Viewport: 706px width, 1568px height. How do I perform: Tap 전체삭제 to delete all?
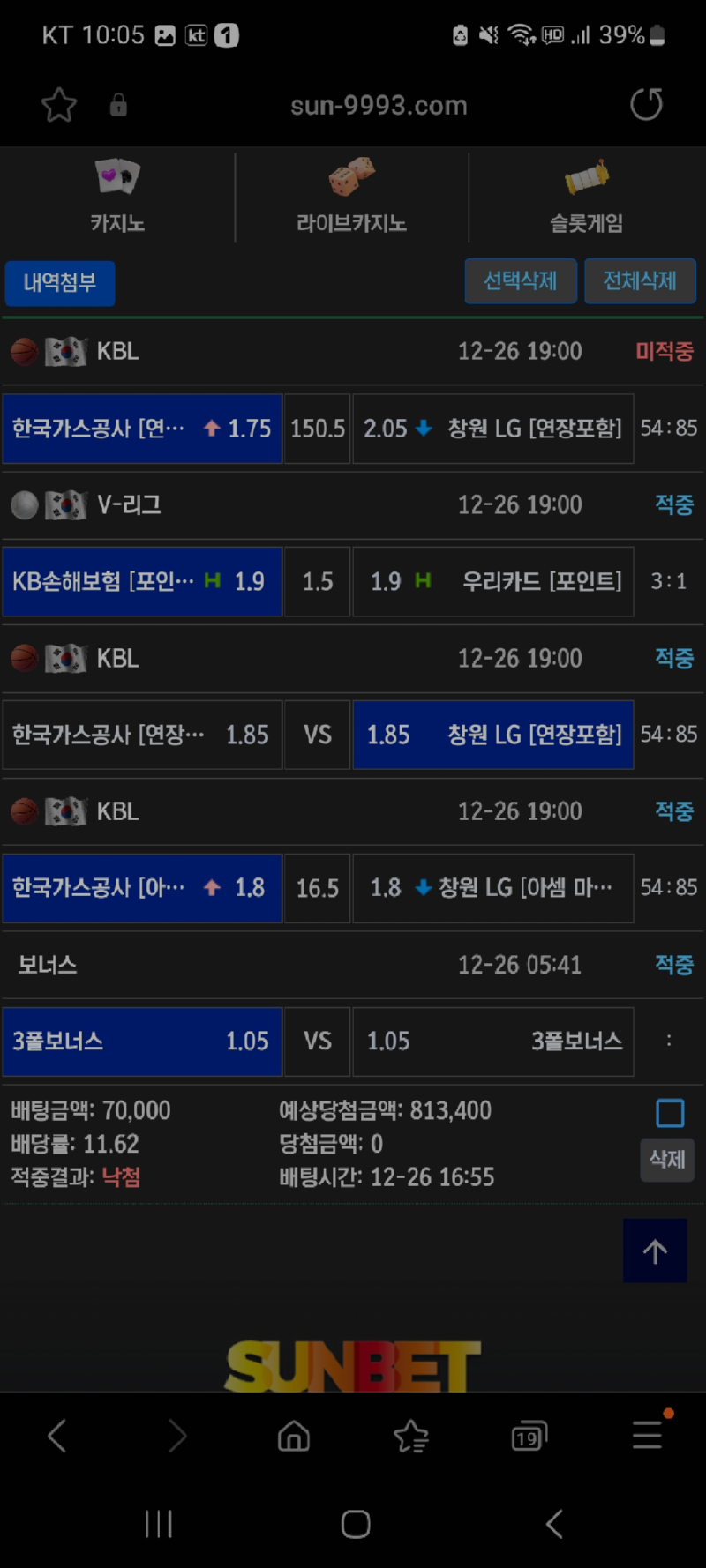point(640,281)
